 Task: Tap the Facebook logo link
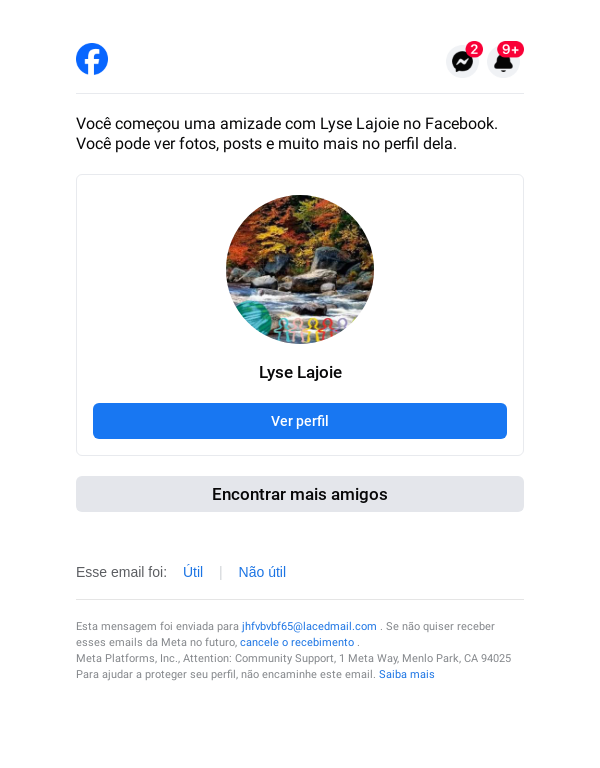[92, 59]
